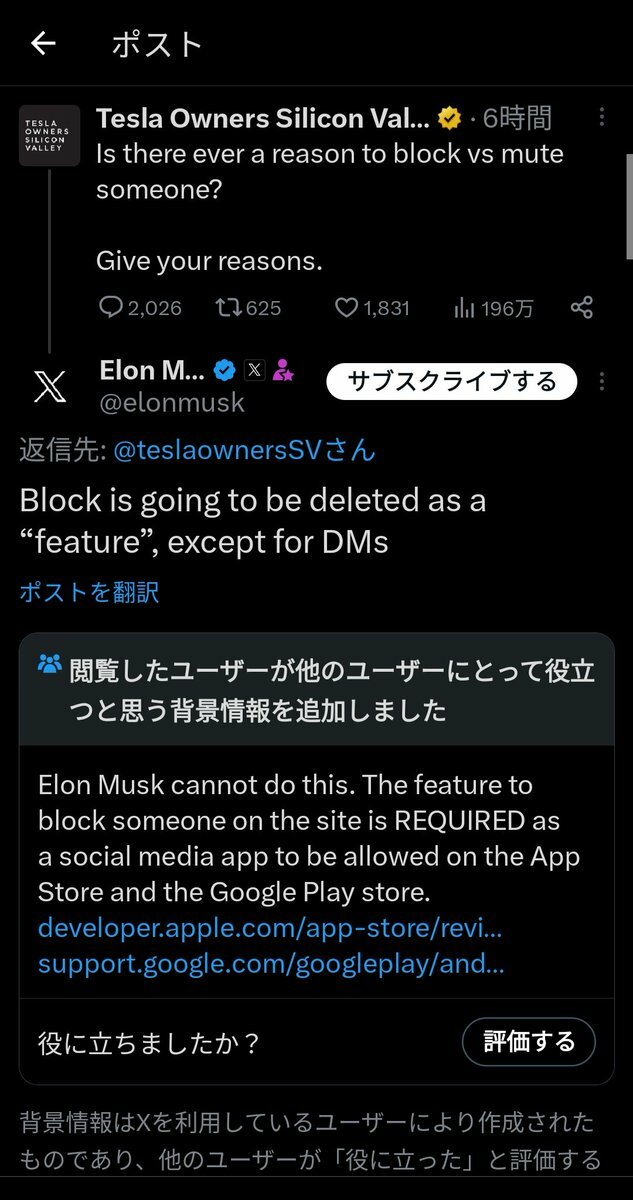Like the Tesla Owners Silicon Valley post

coord(371,308)
